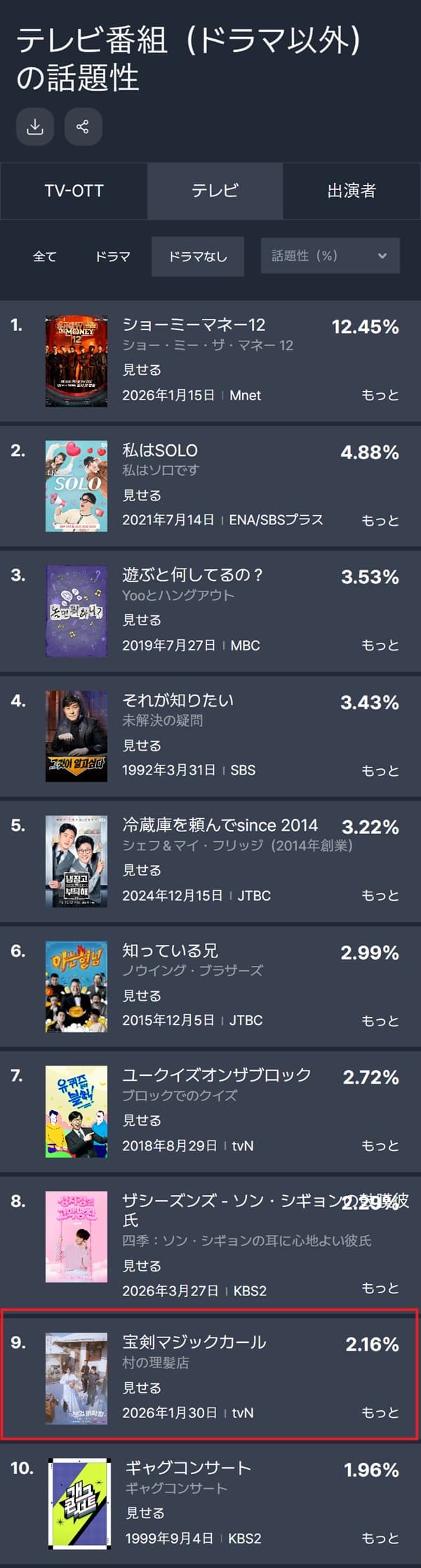Tap 見せる under ザシーズンズ entry
This screenshot has width=421, height=1568.
(x=142, y=1265)
